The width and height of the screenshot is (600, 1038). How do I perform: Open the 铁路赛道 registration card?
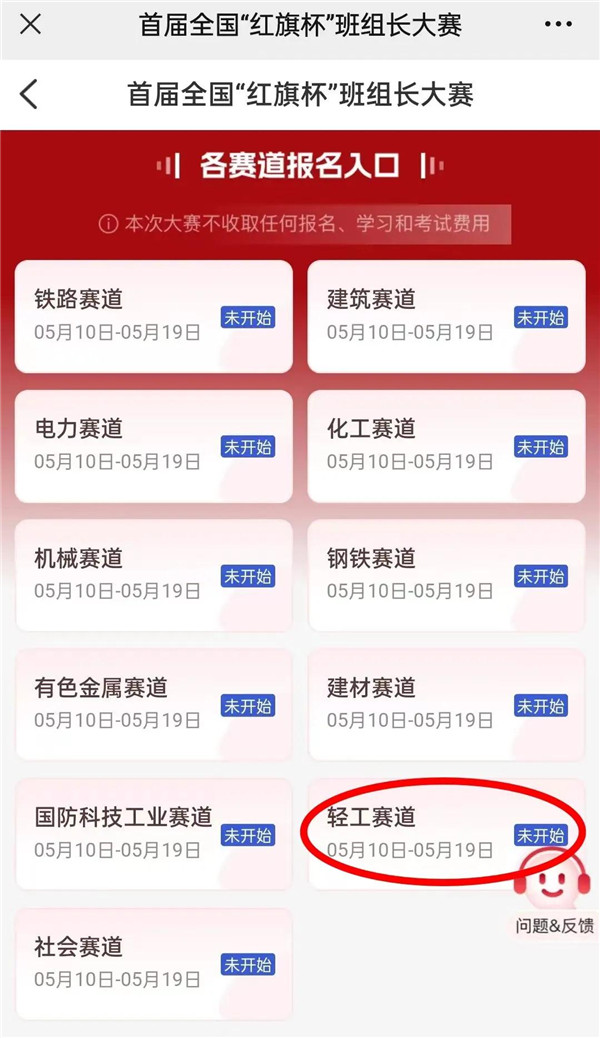click(x=154, y=316)
